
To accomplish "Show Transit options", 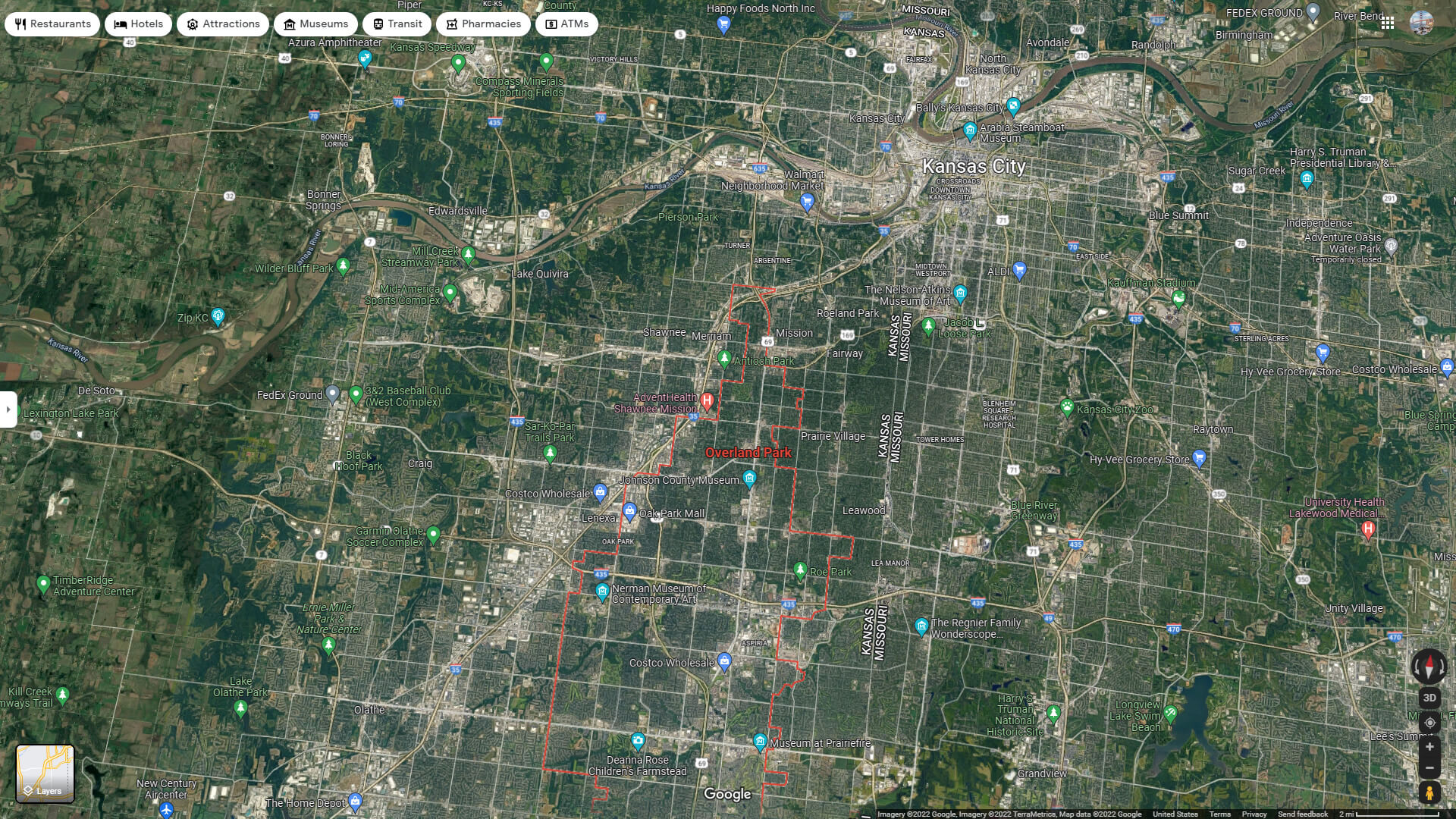I will click(397, 24).
